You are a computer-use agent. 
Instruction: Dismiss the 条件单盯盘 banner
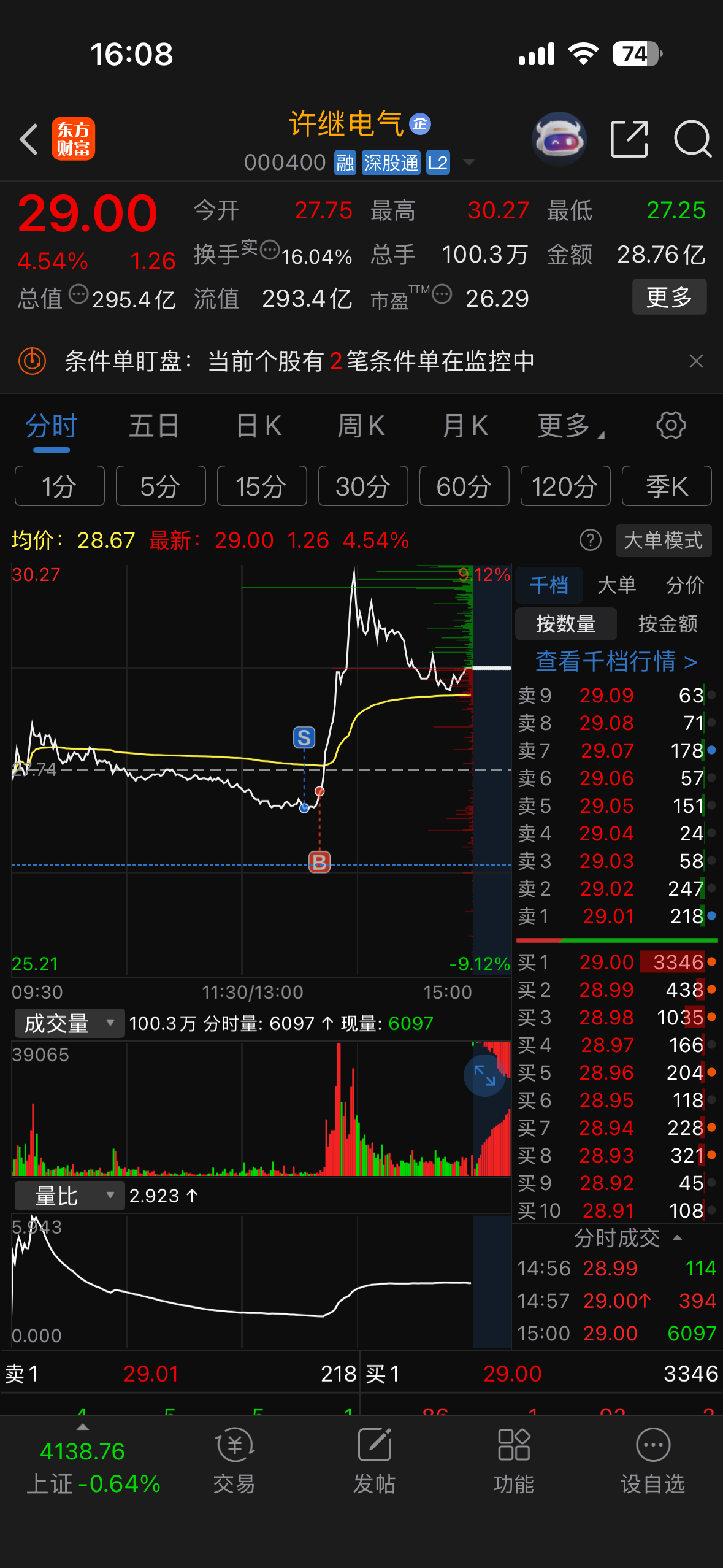[696, 361]
